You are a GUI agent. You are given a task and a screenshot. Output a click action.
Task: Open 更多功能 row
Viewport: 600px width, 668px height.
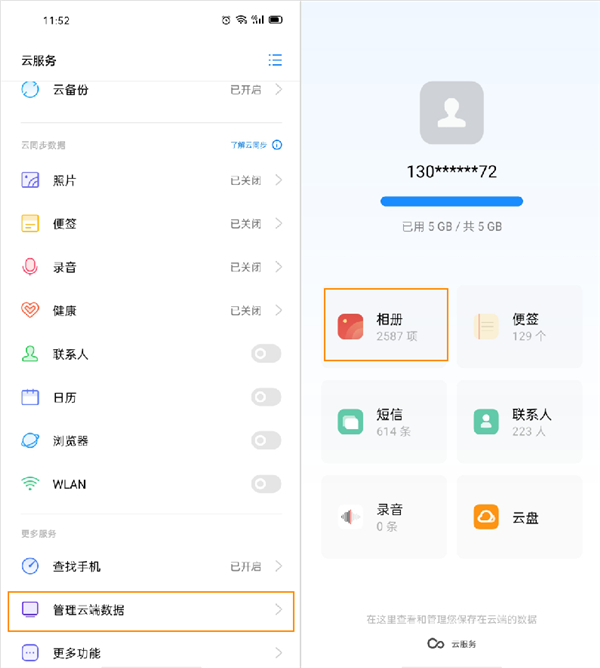(150, 652)
